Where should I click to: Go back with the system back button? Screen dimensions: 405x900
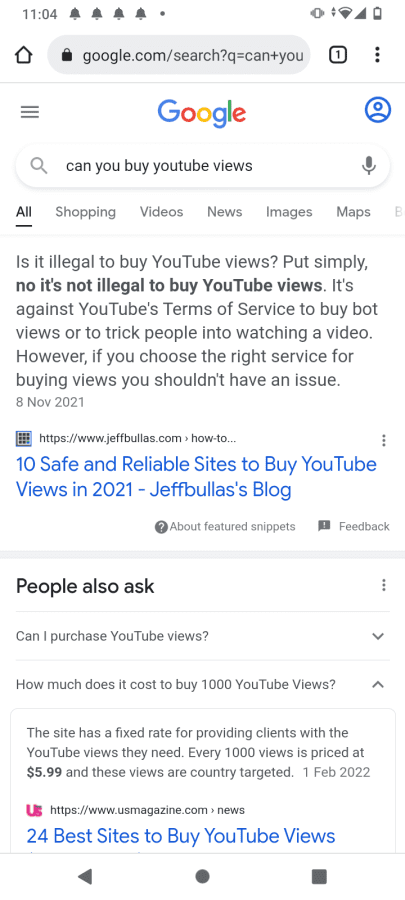point(85,876)
